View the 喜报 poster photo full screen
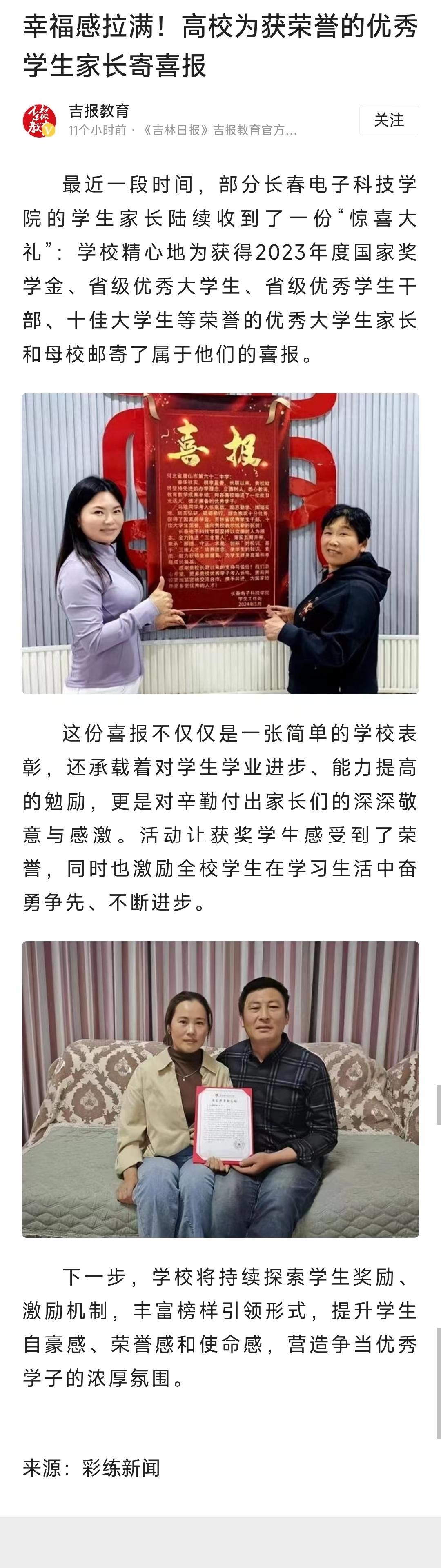441x1568 pixels. point(220,543)
